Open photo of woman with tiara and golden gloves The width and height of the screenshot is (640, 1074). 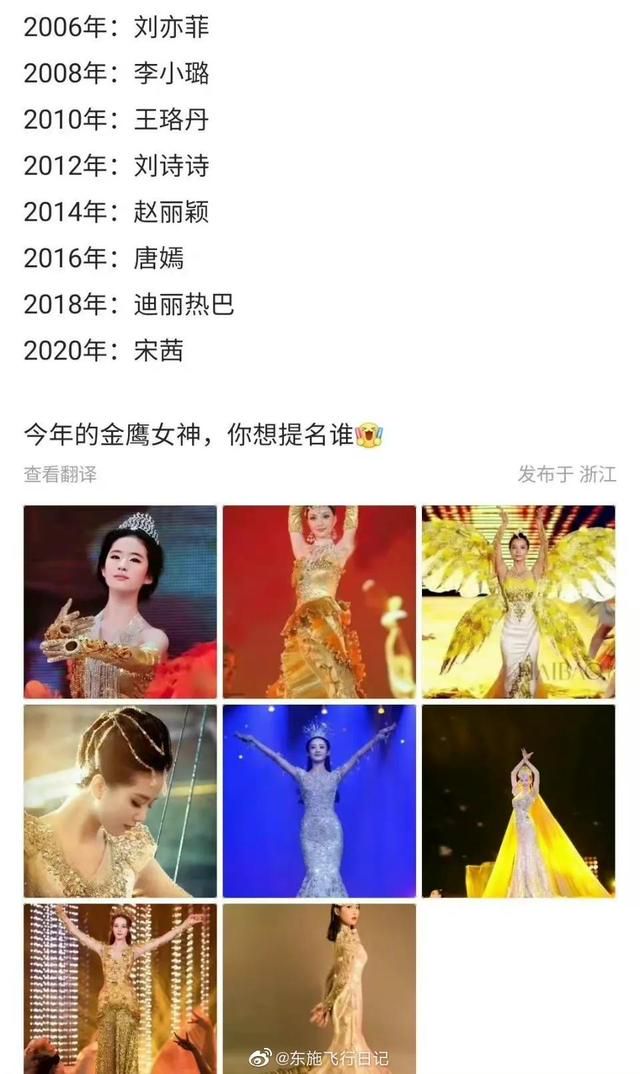(120, 601)
